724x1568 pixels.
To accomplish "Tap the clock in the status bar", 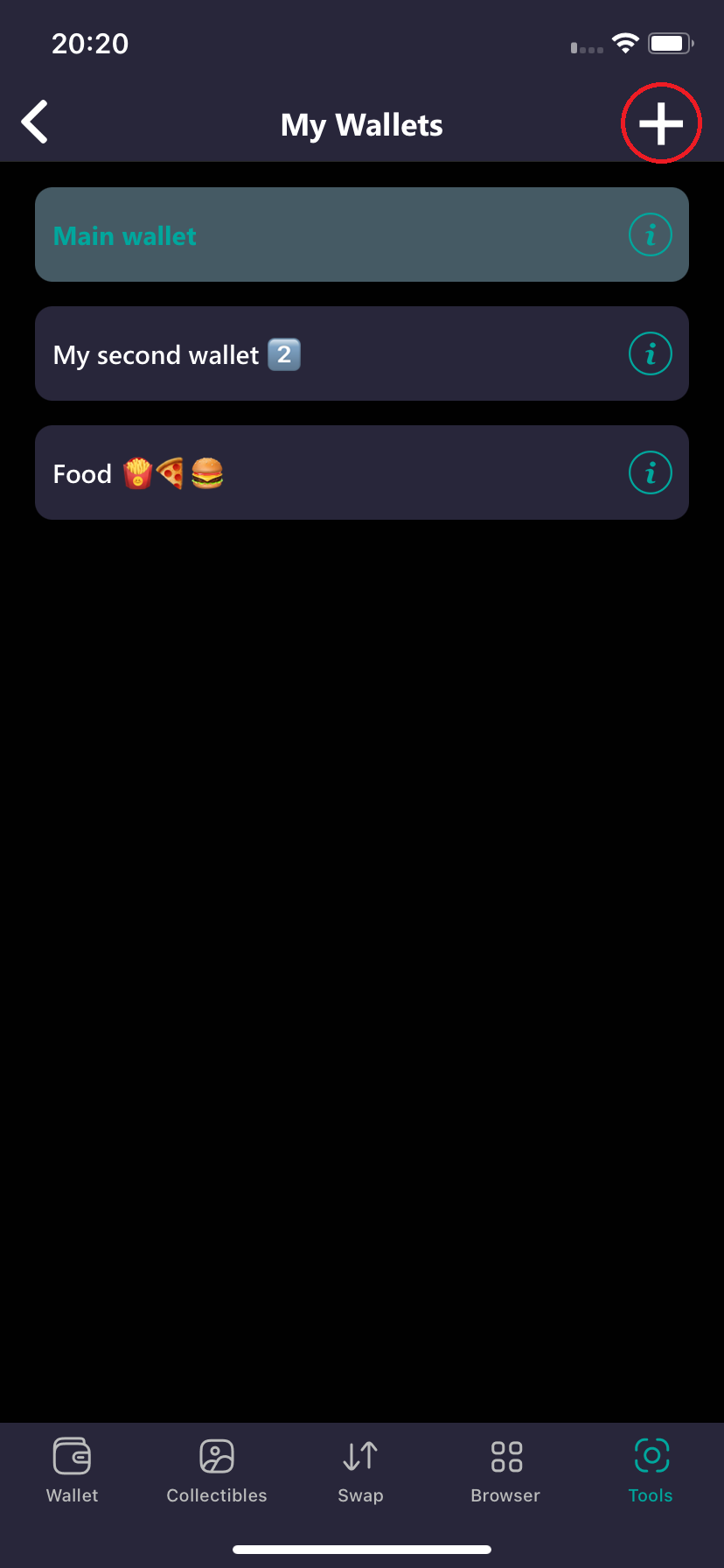I will pyautogui.click(x=91, y=43).
